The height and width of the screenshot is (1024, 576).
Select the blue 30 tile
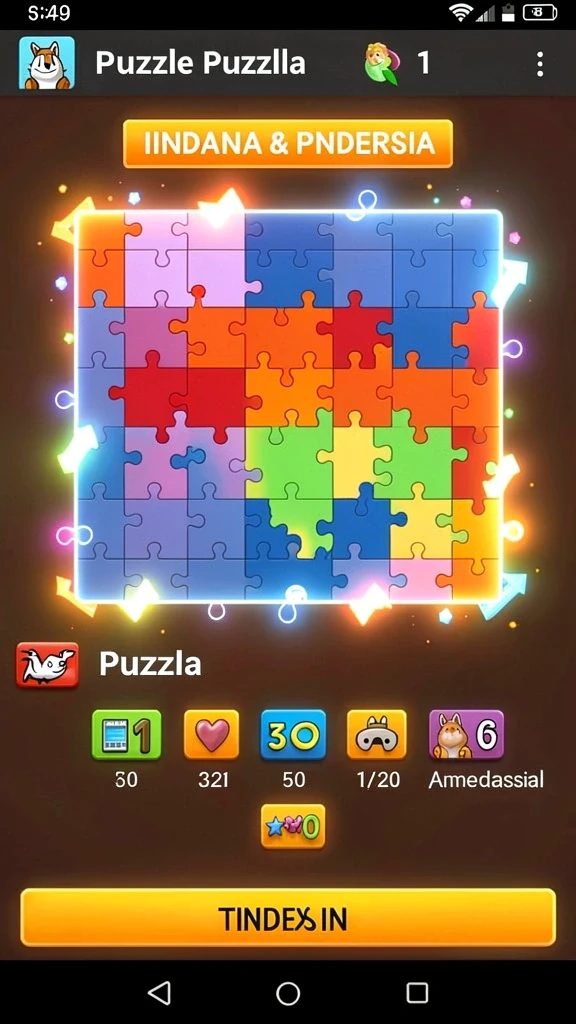(293, 735)
